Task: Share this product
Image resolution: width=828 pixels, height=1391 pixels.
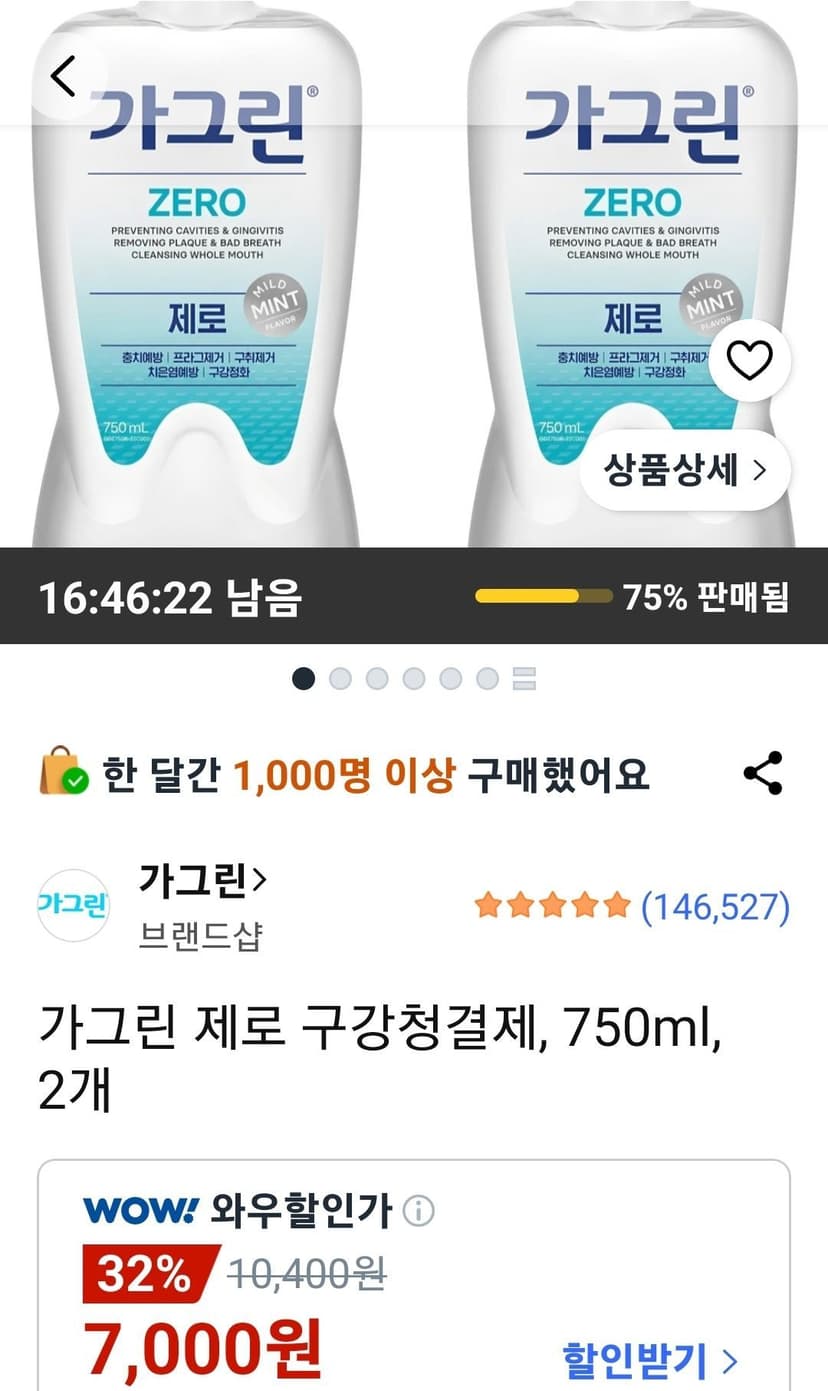Action: click(763, 773)
